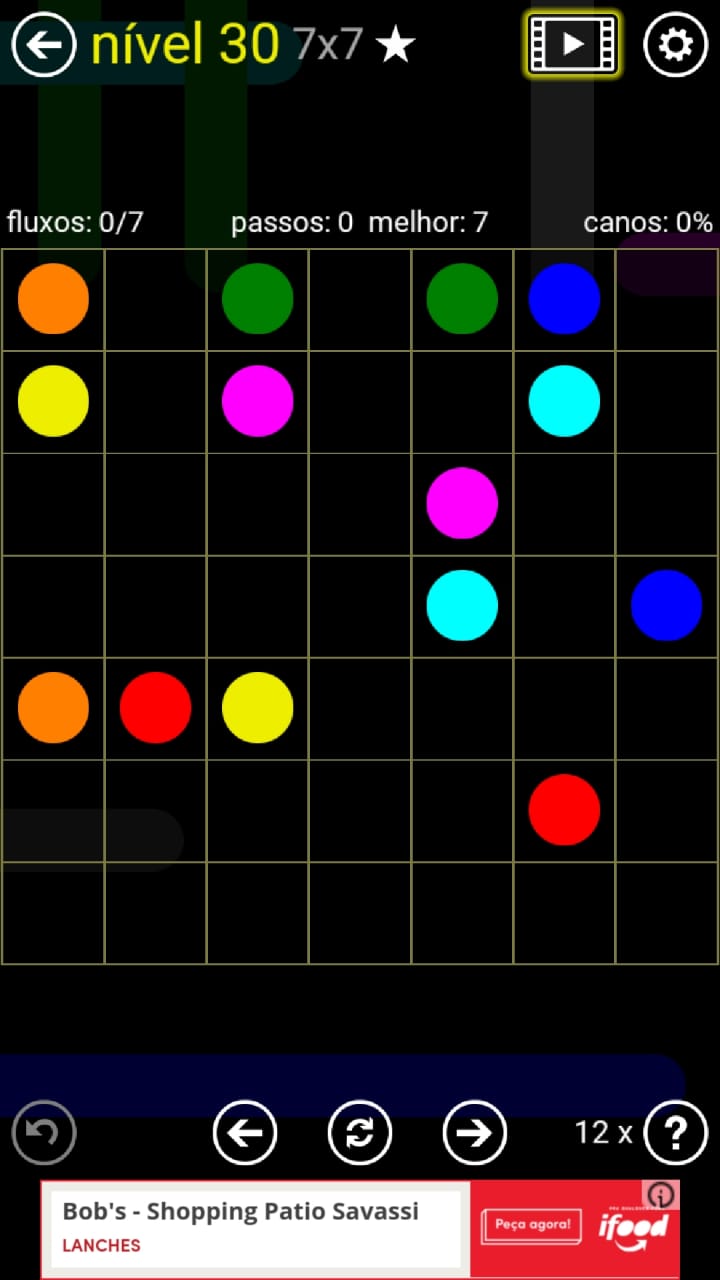Watch the video reward clip
Viewport: 720px width, 1280px height.
tap(573, 44)
